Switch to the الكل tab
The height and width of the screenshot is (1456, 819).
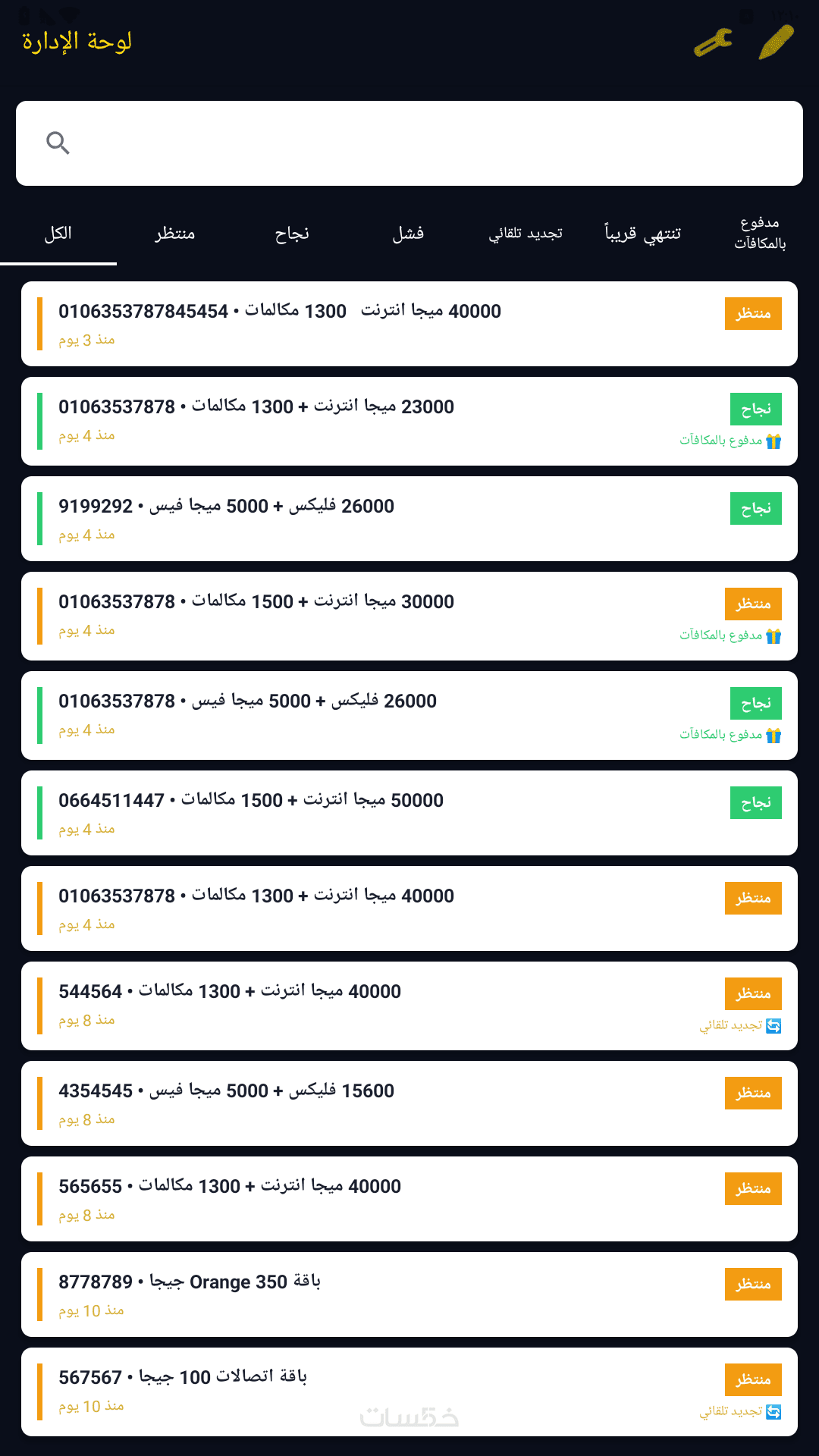[58, 234]
